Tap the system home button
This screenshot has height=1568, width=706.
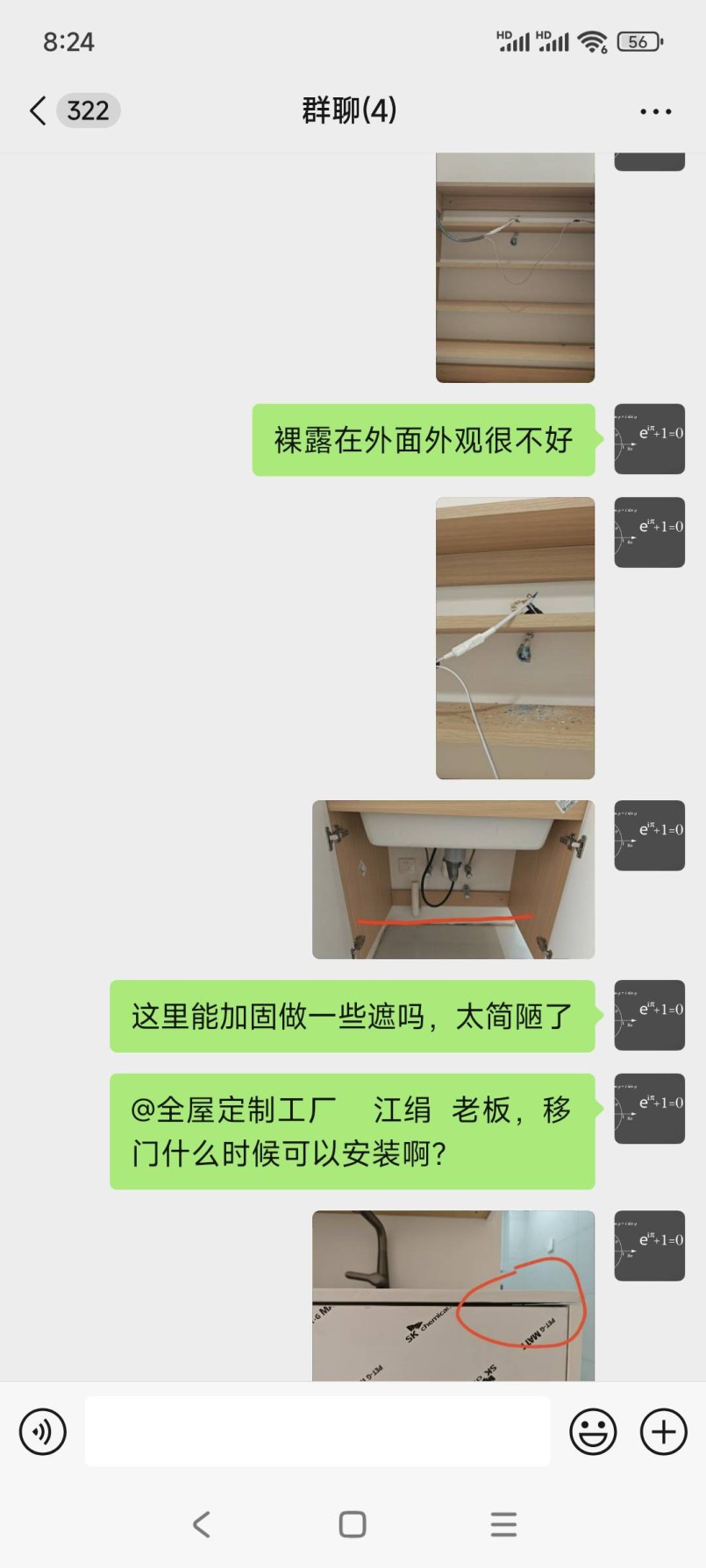tap(353, 1524)
